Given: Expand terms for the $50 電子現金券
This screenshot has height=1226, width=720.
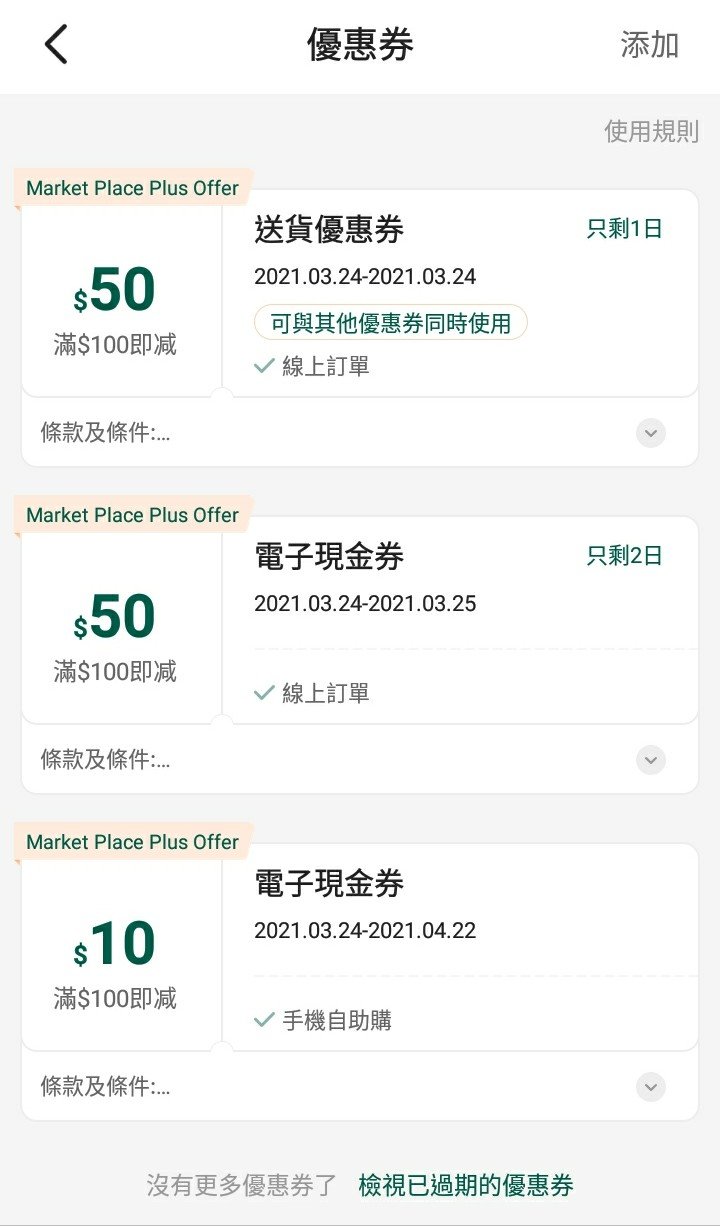Looking at the screenshot, I should 650,760.
